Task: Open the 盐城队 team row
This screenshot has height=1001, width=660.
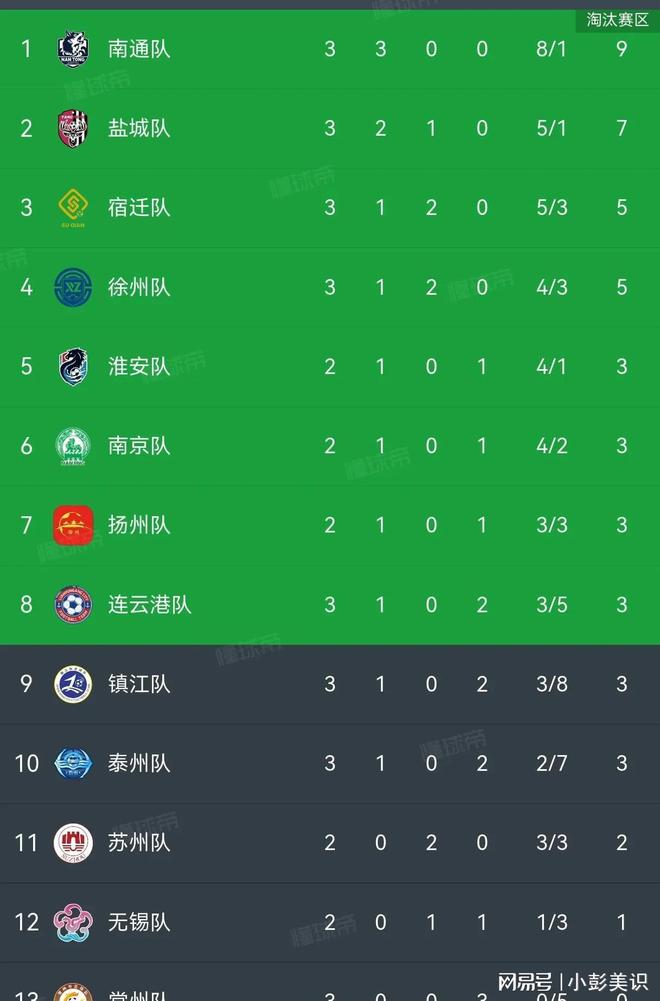Action: tap(139, 128)
